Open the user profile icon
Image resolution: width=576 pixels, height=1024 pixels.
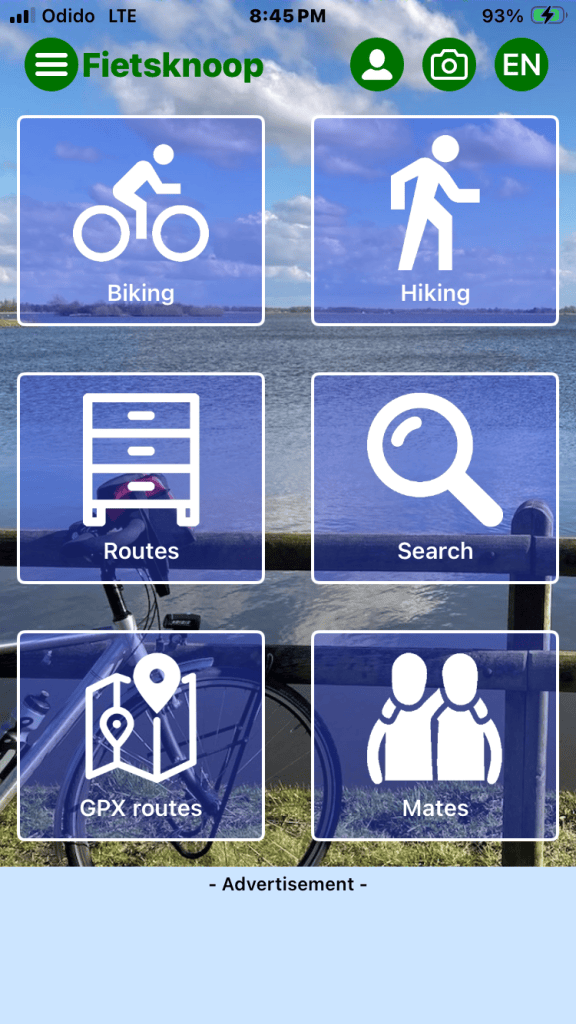377,65
